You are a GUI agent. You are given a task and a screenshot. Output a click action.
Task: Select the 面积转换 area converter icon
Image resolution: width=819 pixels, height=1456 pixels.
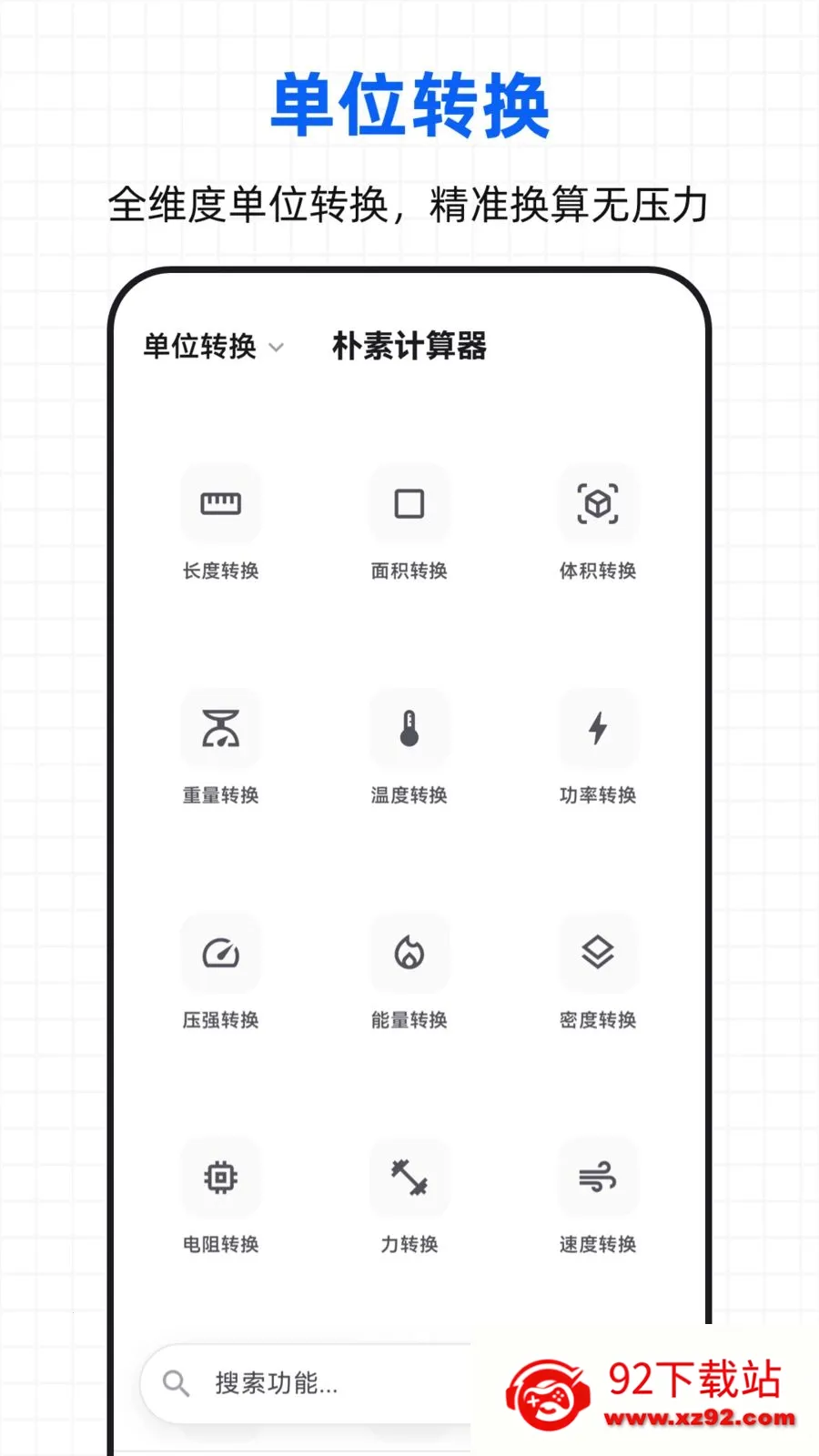click(x=409, y=503)
